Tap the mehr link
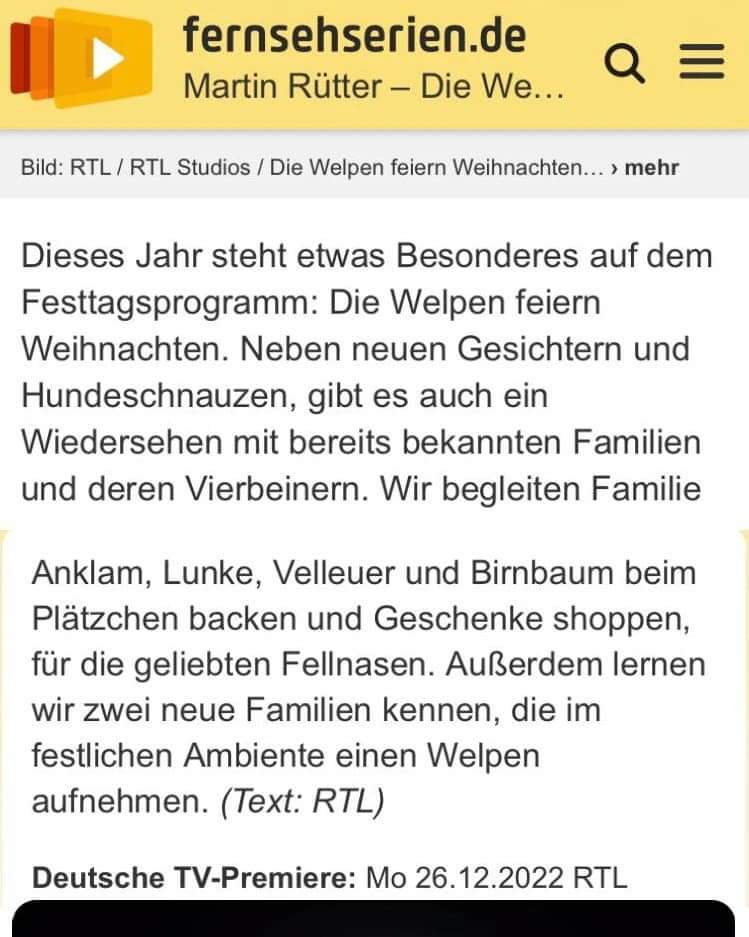749x937 pixels. click(651, 167)
